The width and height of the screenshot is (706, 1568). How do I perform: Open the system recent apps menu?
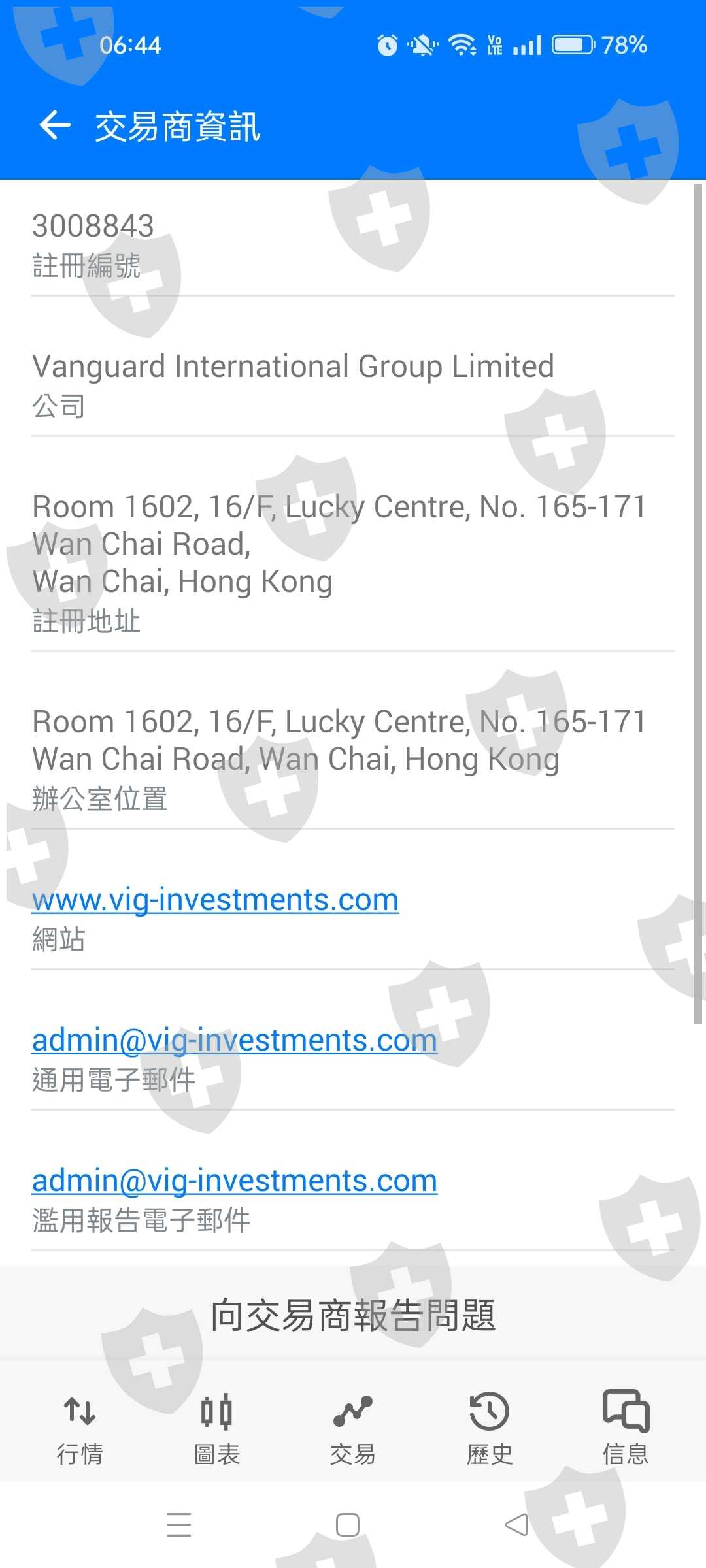pyautogui.click(x=178, y=1525)
